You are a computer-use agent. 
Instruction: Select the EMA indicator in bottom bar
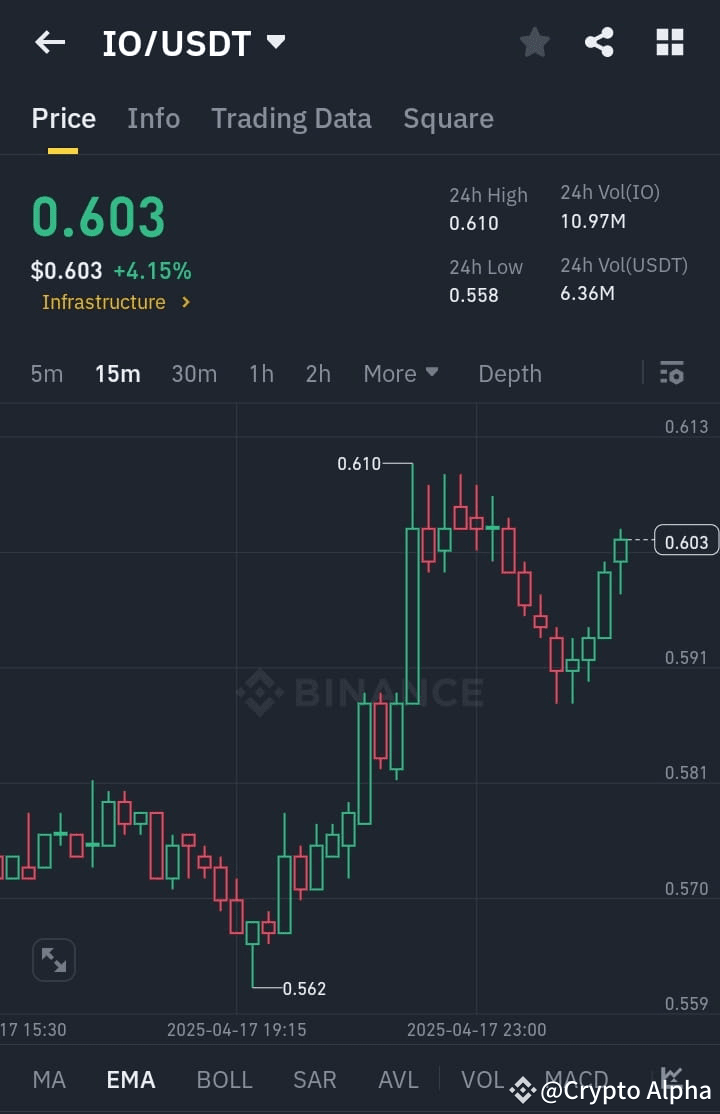pos(130,1080)
